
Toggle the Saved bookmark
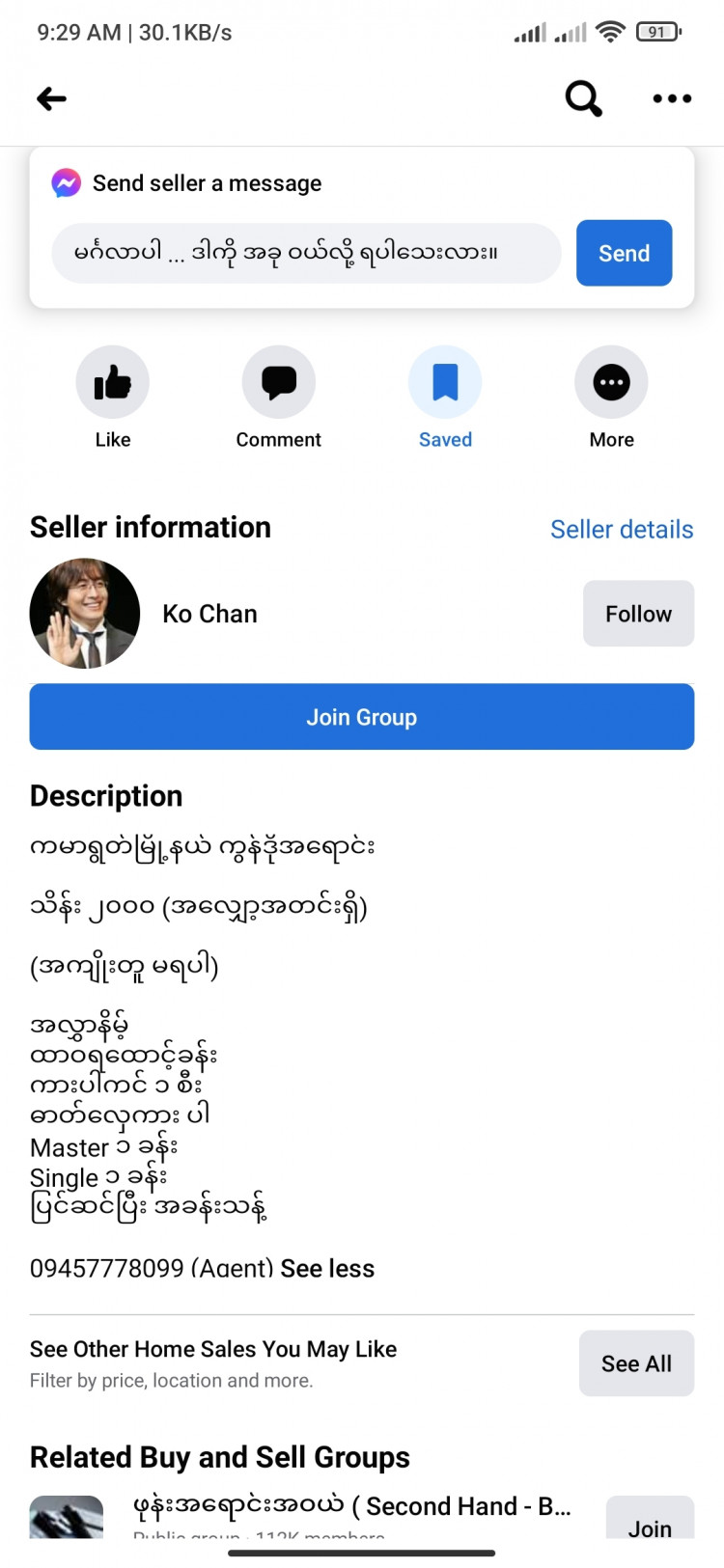445,383
